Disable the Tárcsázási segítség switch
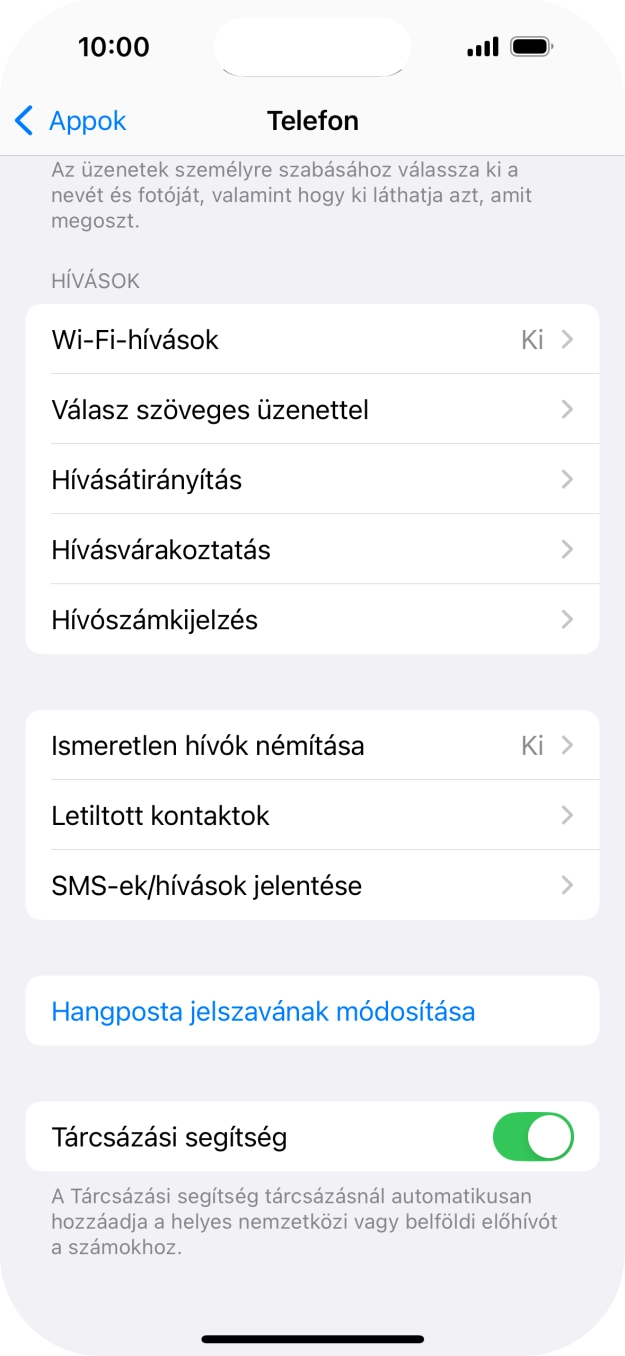Screen dimensions: 625x1356 point(533,1137)
